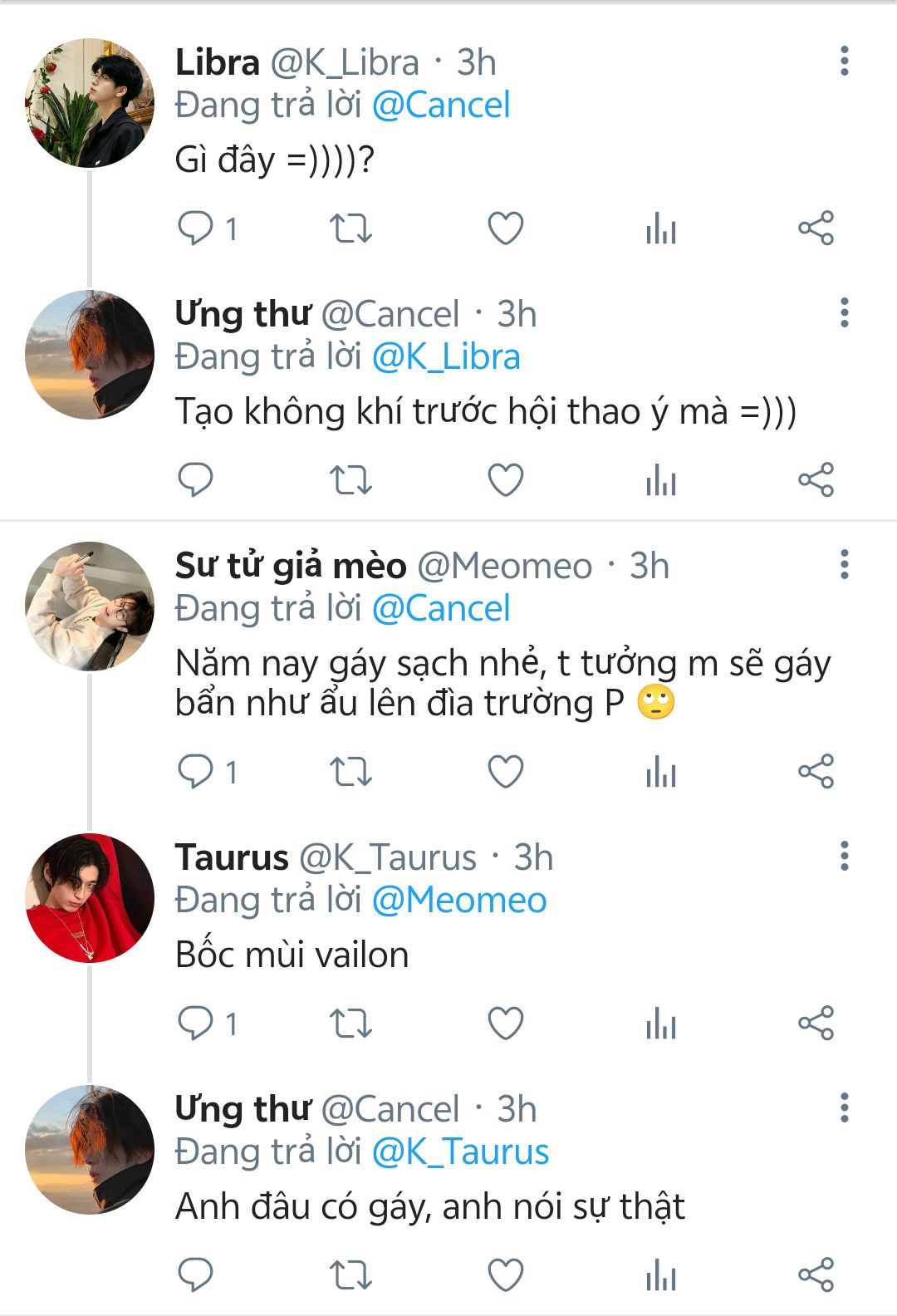Tap the @Cancel mention in Libra's reply
The height and width of the screenshot is (1316, 897).
pos(441,106)
